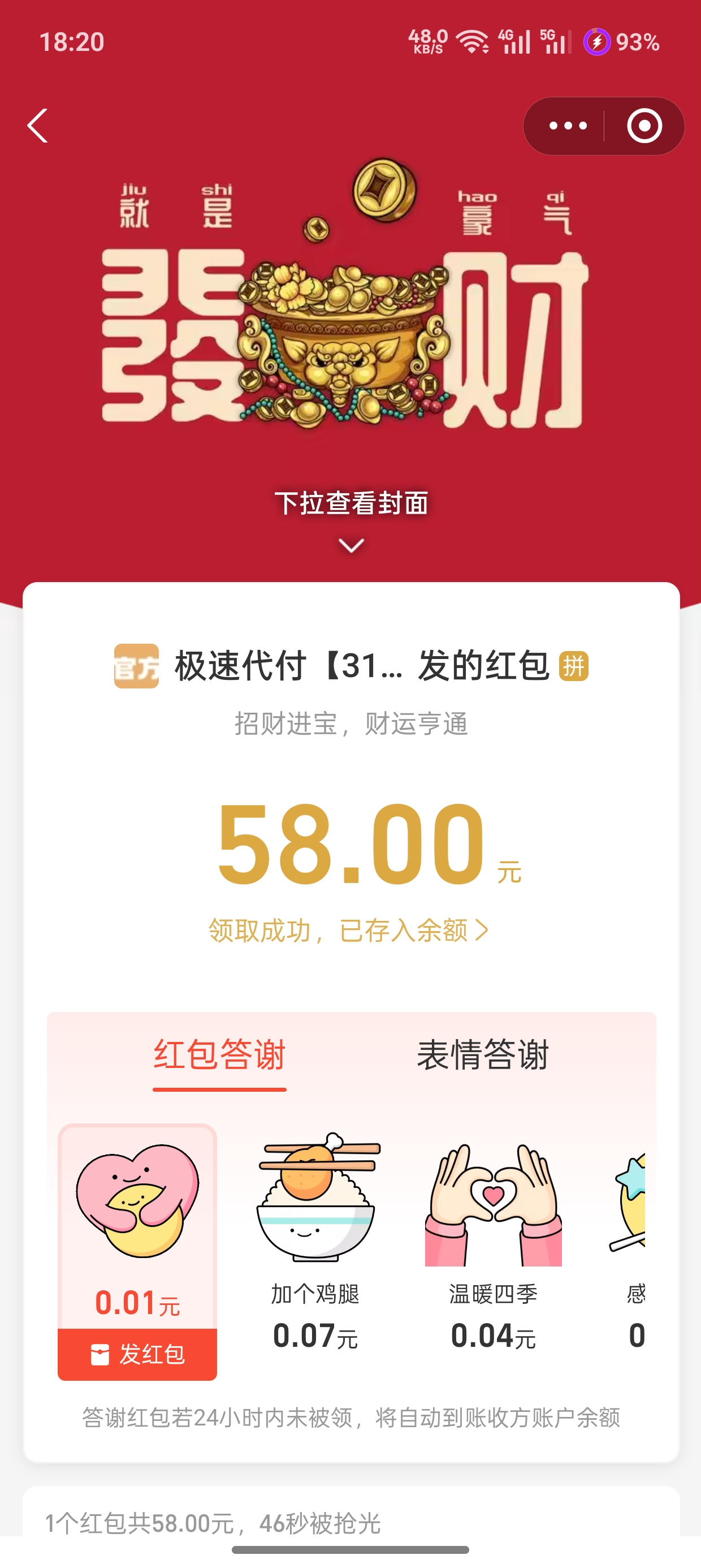Open the 领取成功 balance details chevron
701x1568 pixels.
(x=484, y=929)
